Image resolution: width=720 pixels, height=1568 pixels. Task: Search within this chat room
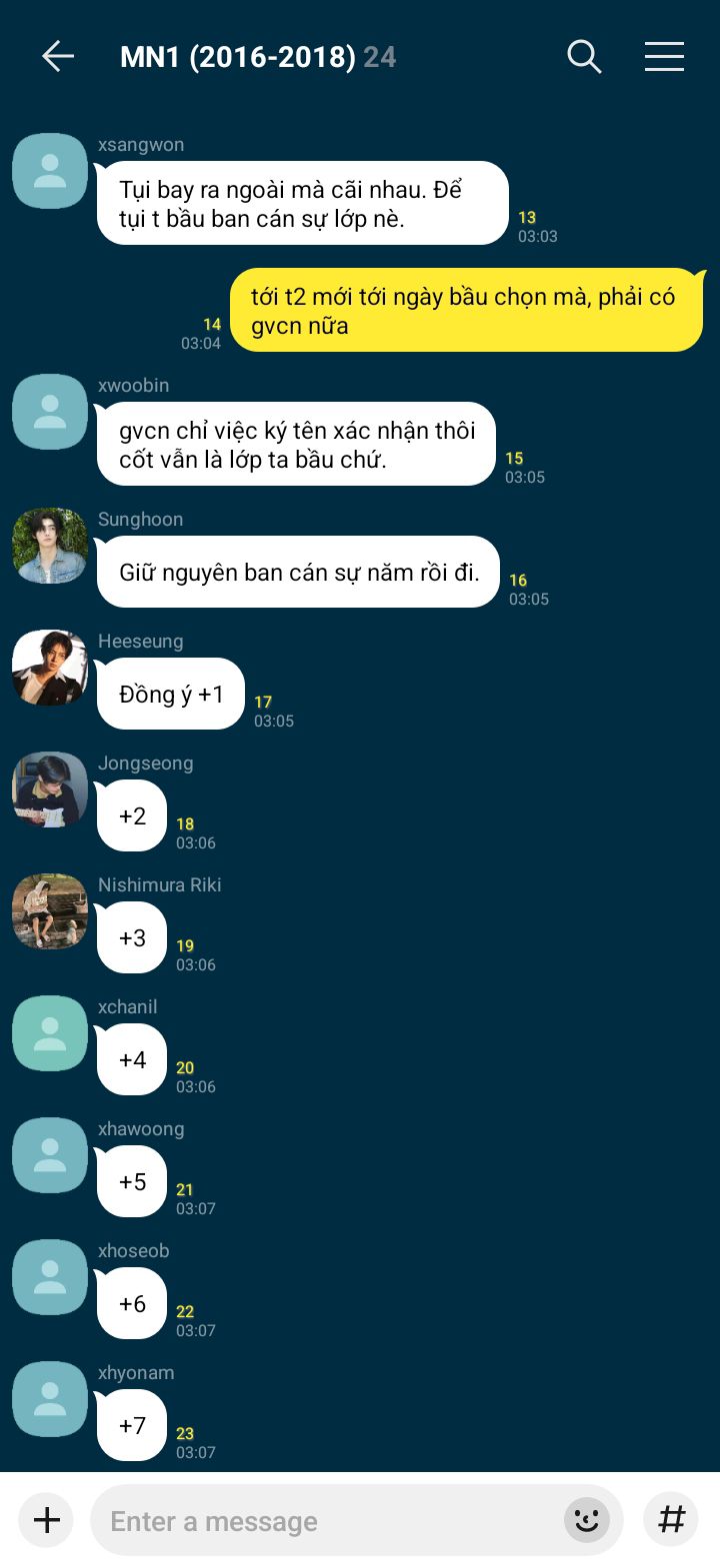coord(584,57)
